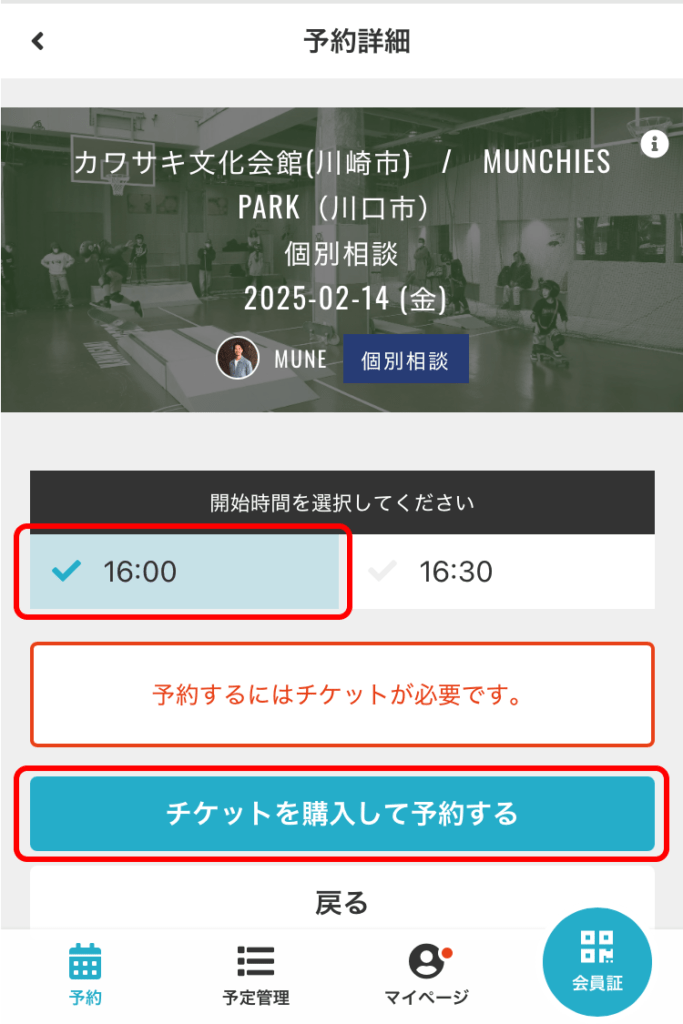Viewport: 683px width, 1024px height.
Task: Go to the マイページ tab
Action: pyautogui.click(x=427, y=975)
